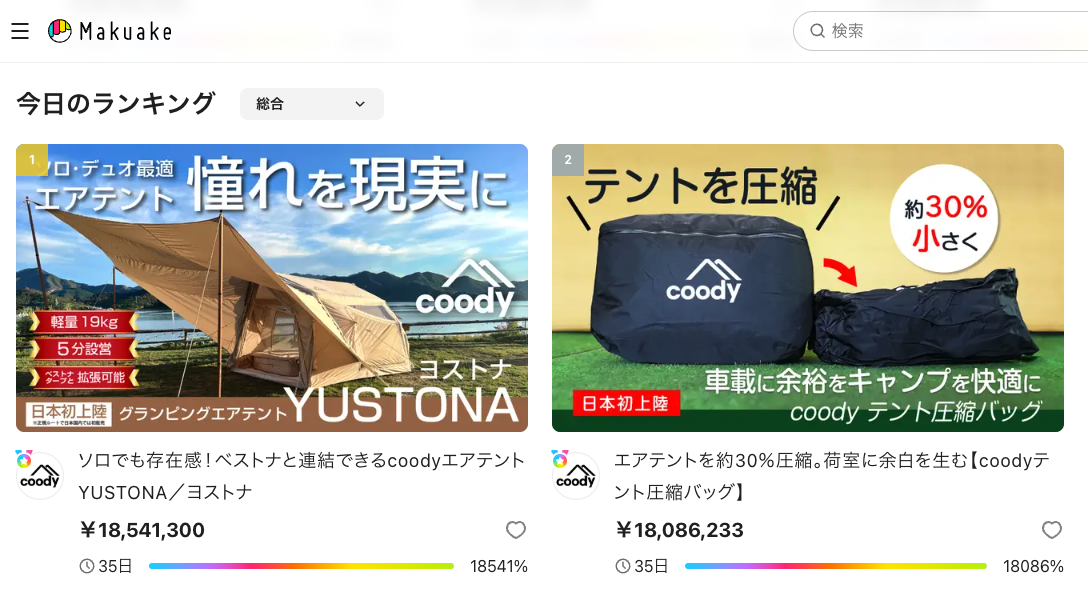The width and height of the screenshot is (1088, 612).
Task: Open the coody profile next to the テント圧縮バッグ title
Action: click(x=576, y=475)
